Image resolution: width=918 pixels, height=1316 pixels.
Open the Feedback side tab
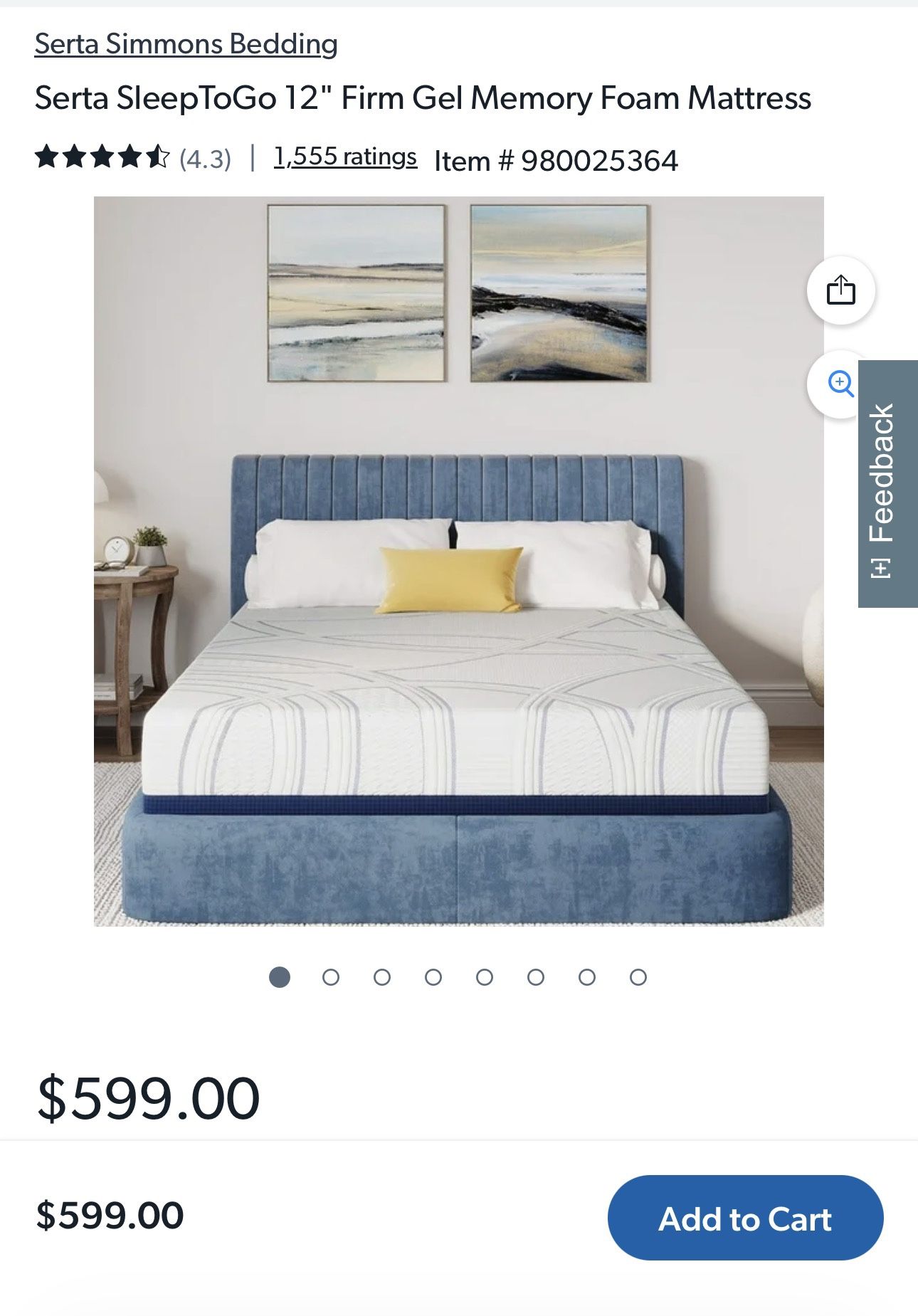(887, 484)
